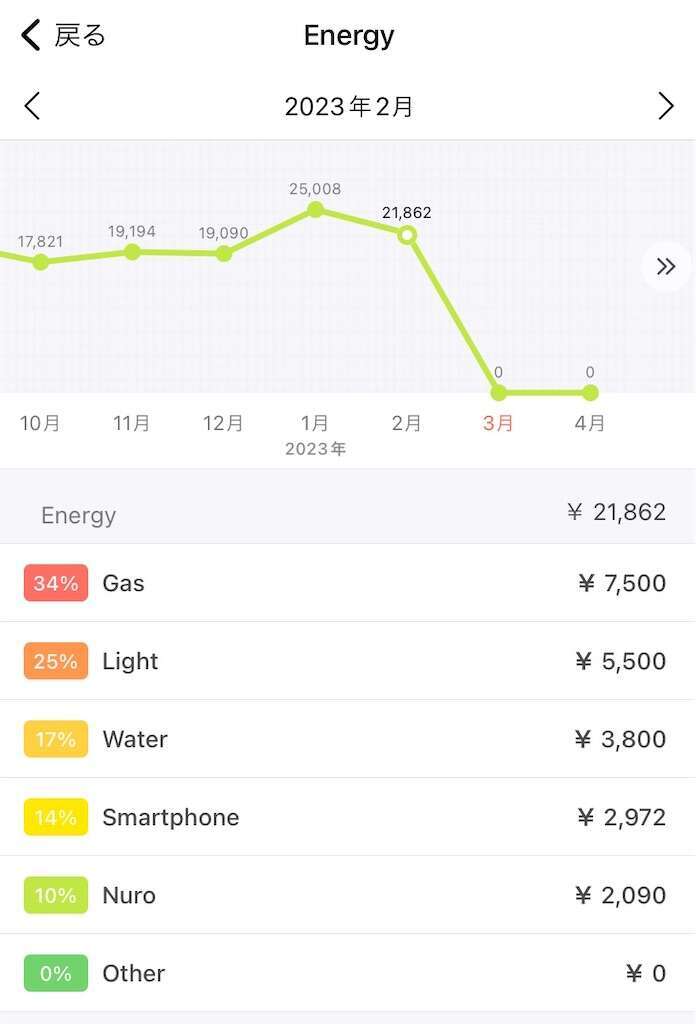Select the 11月 point on the graph

coord(132,252)
